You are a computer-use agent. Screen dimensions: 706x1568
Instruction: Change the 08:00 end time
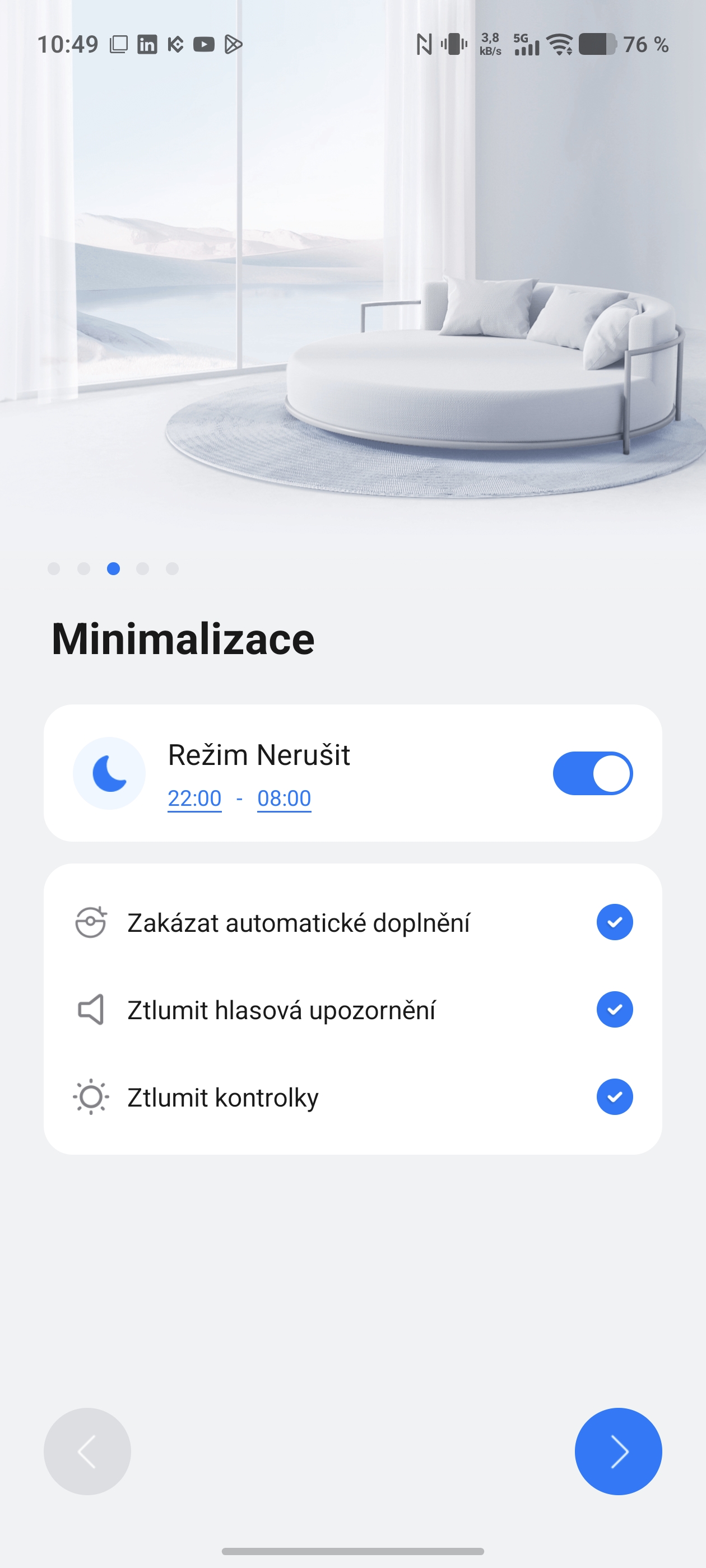284,798
